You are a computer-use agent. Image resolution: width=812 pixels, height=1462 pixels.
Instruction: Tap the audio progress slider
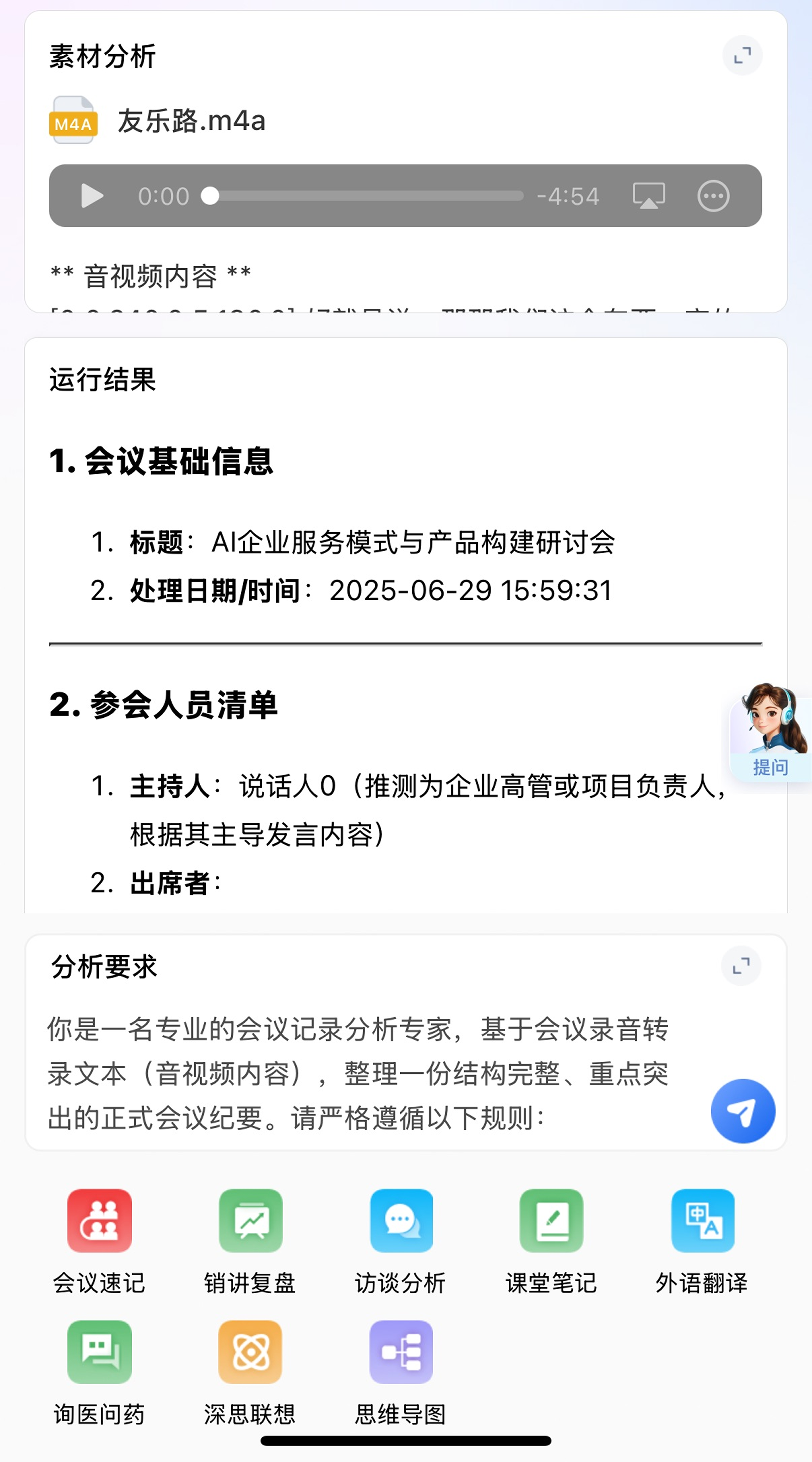click(363, 196)
